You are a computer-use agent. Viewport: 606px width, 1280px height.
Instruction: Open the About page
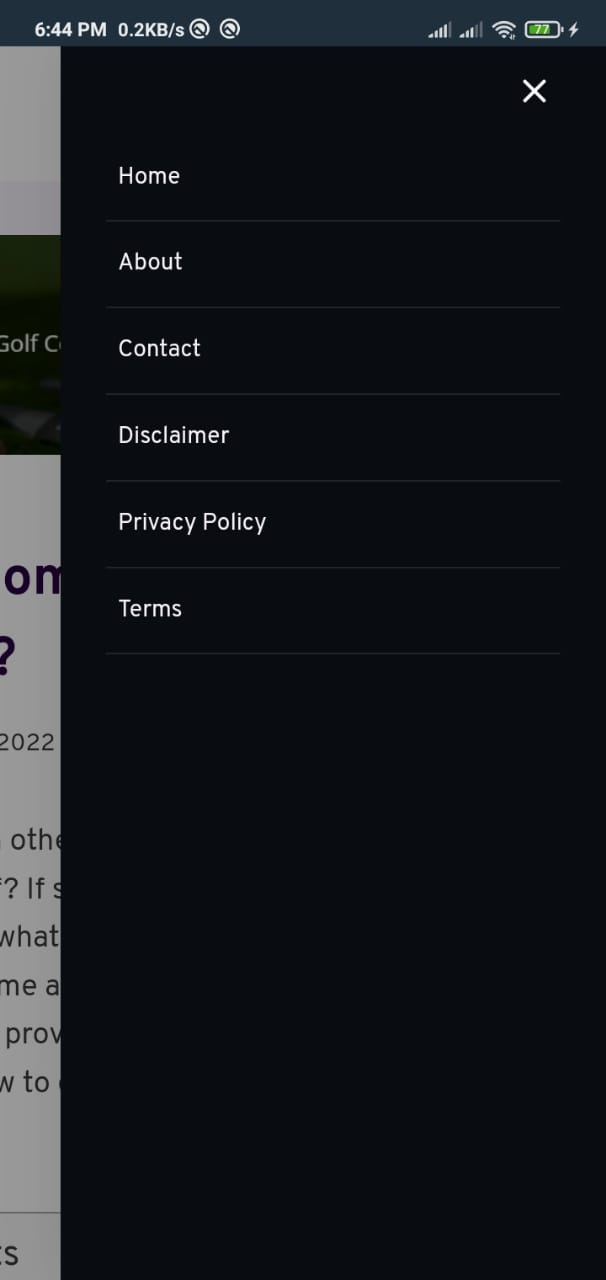pyautogui.click(x=150, y=262)
